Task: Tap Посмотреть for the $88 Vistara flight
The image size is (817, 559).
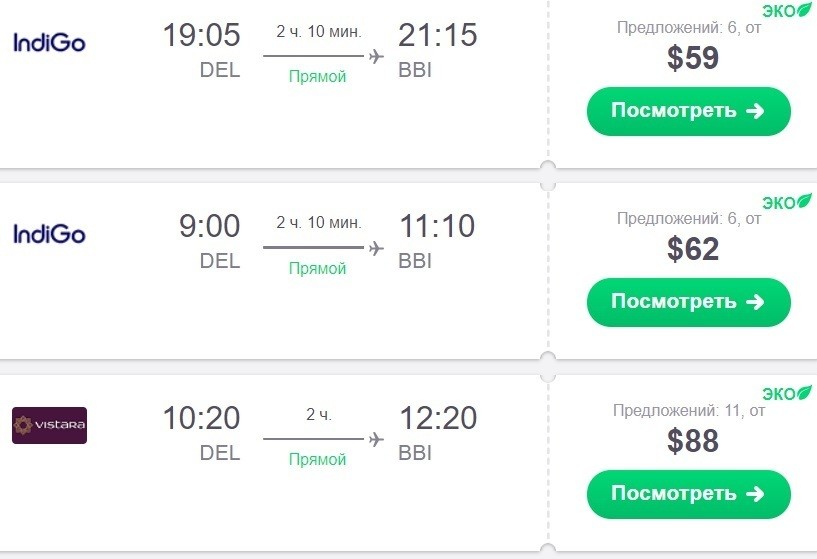Action: point(687,494)
